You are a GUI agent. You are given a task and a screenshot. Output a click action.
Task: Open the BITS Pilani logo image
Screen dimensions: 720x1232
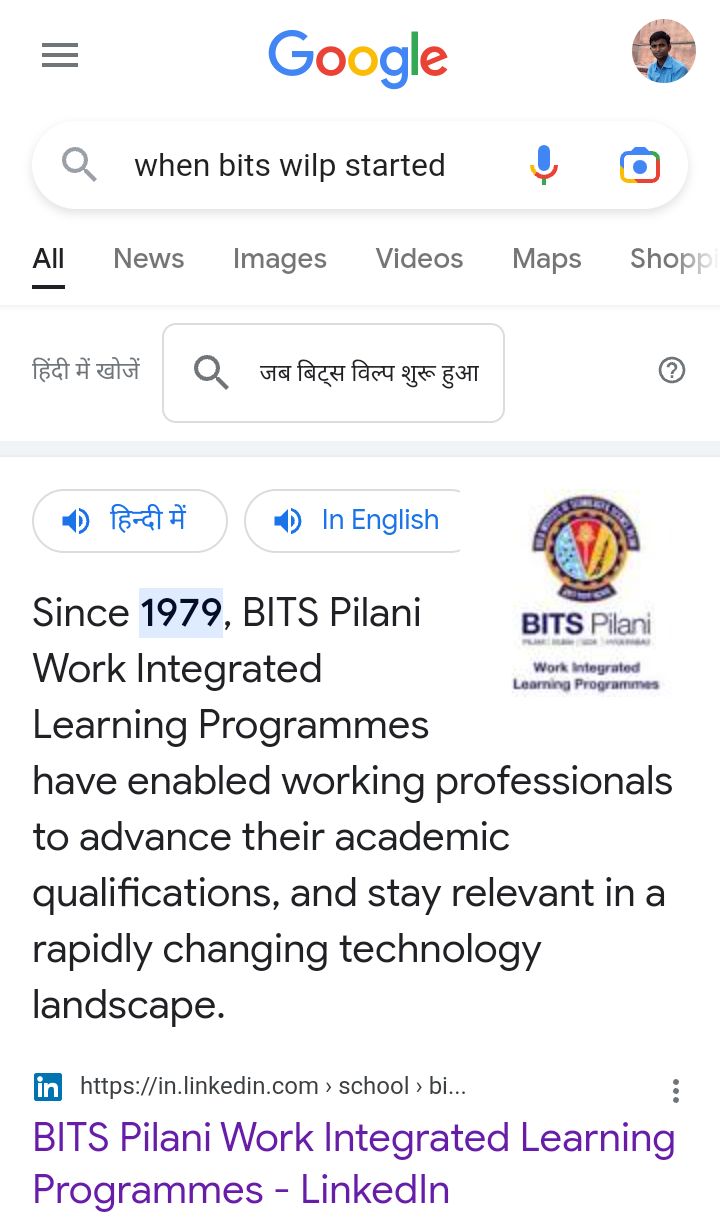tap(585, 595)
